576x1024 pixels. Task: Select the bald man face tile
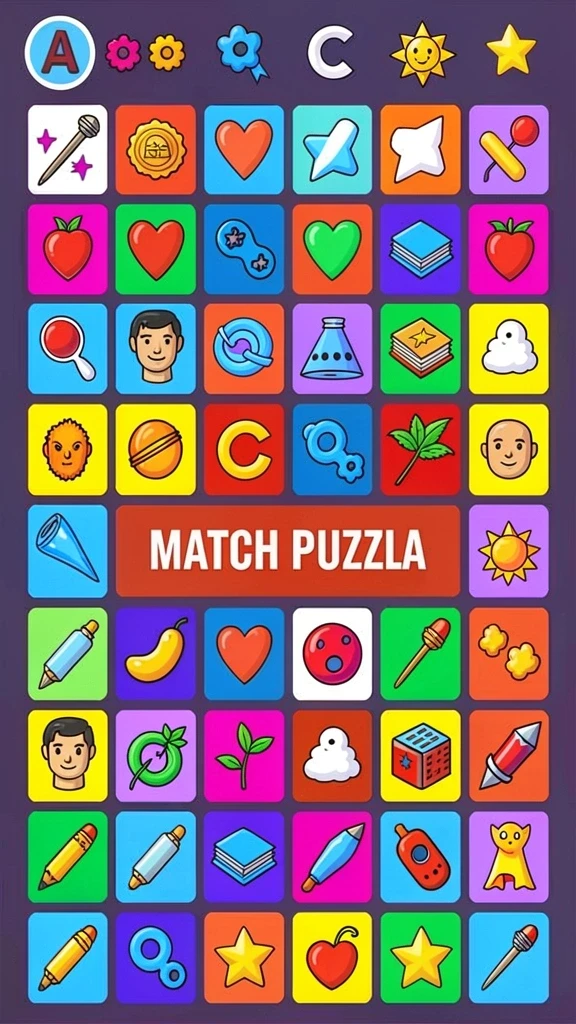click(509, 449)
